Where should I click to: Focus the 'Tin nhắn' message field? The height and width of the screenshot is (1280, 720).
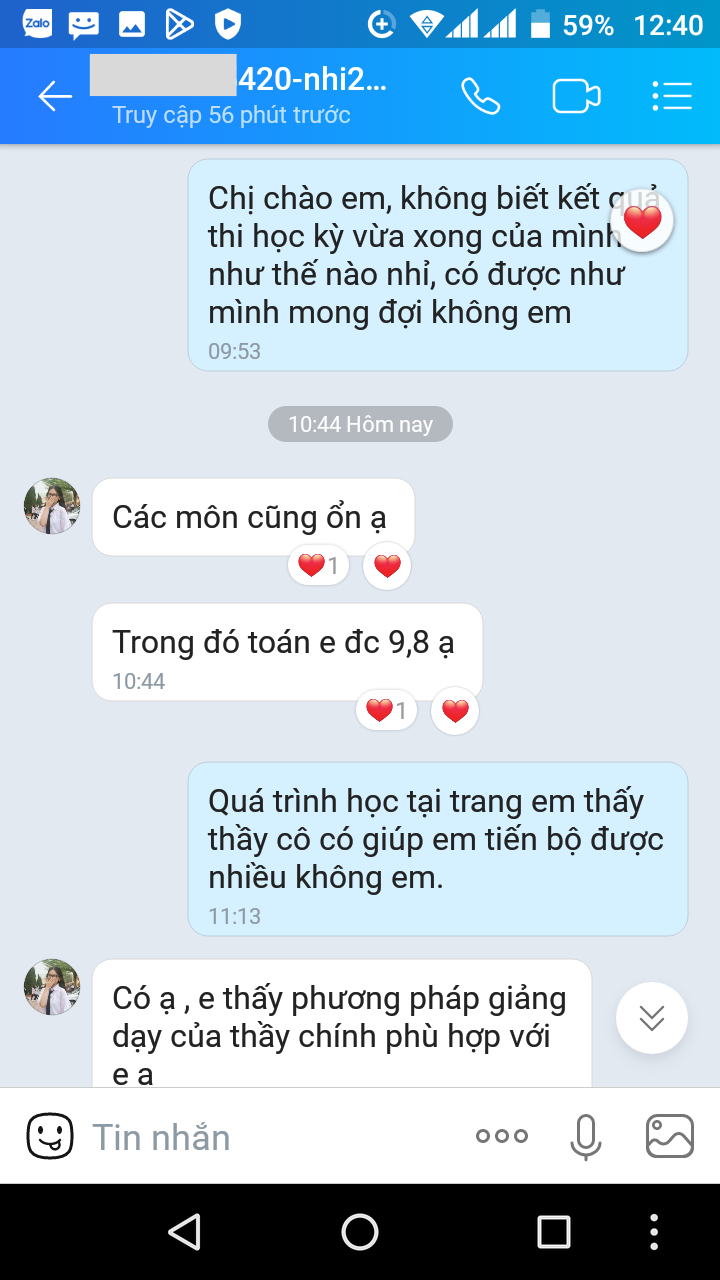[270, 1137]
